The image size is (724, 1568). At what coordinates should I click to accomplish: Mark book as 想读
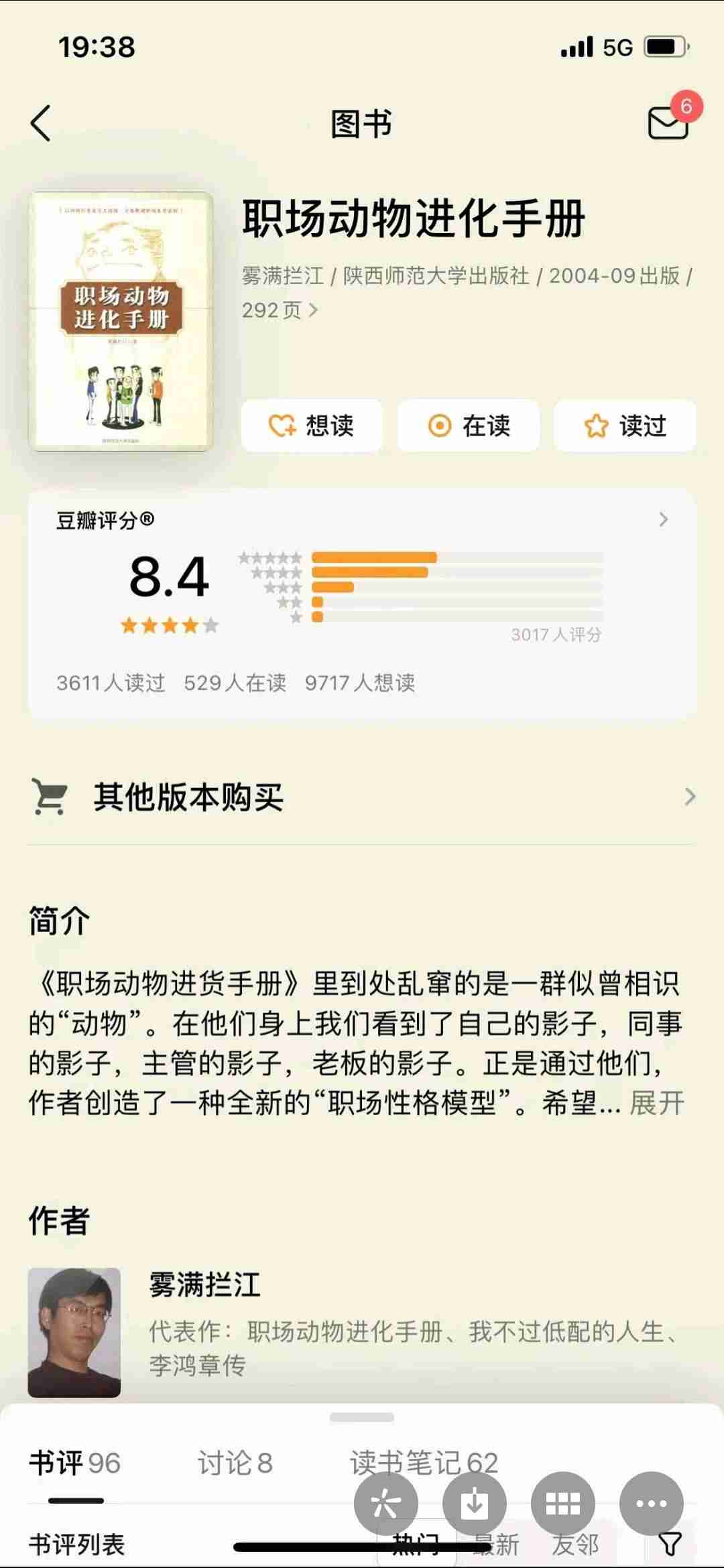(x=312, y=426)
